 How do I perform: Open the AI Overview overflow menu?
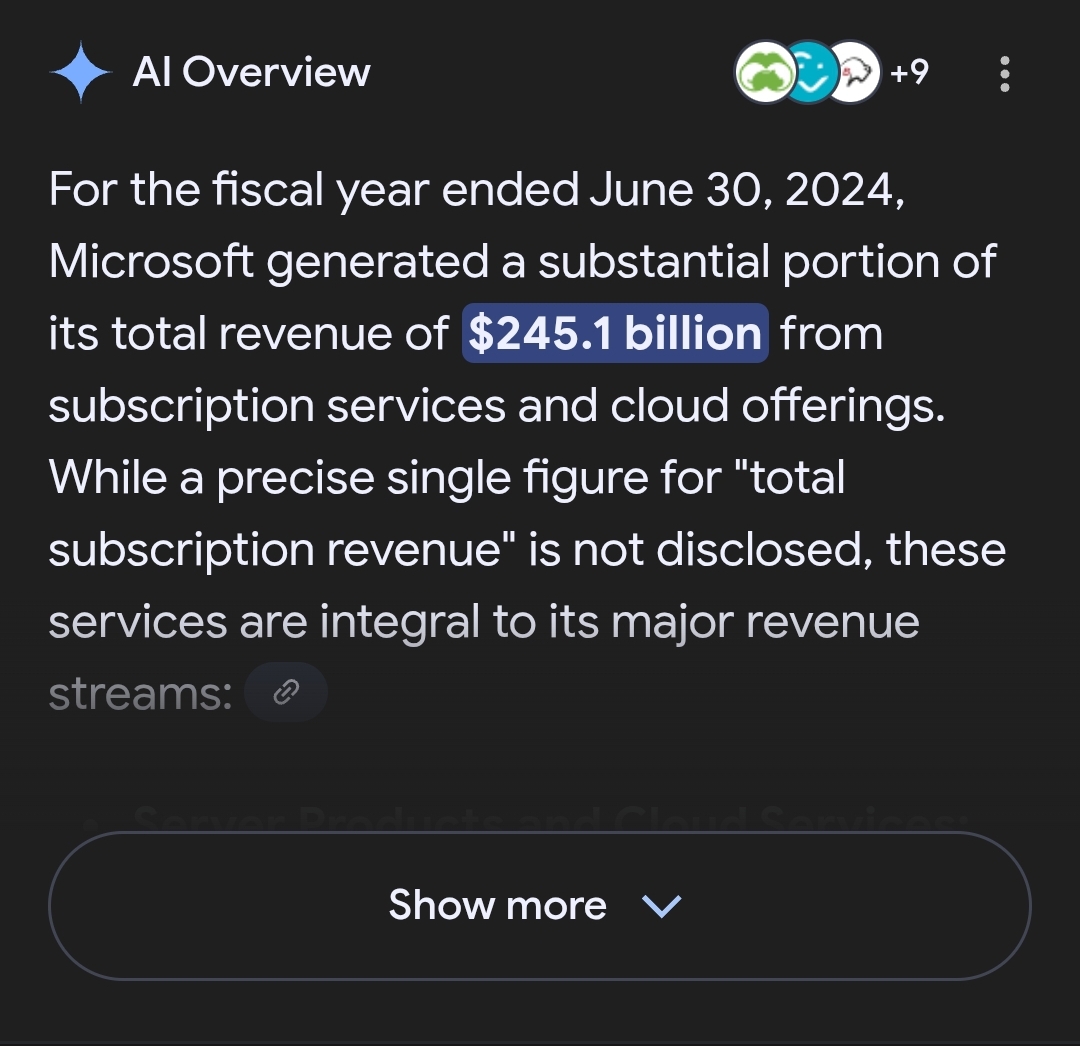(1004, 74)
